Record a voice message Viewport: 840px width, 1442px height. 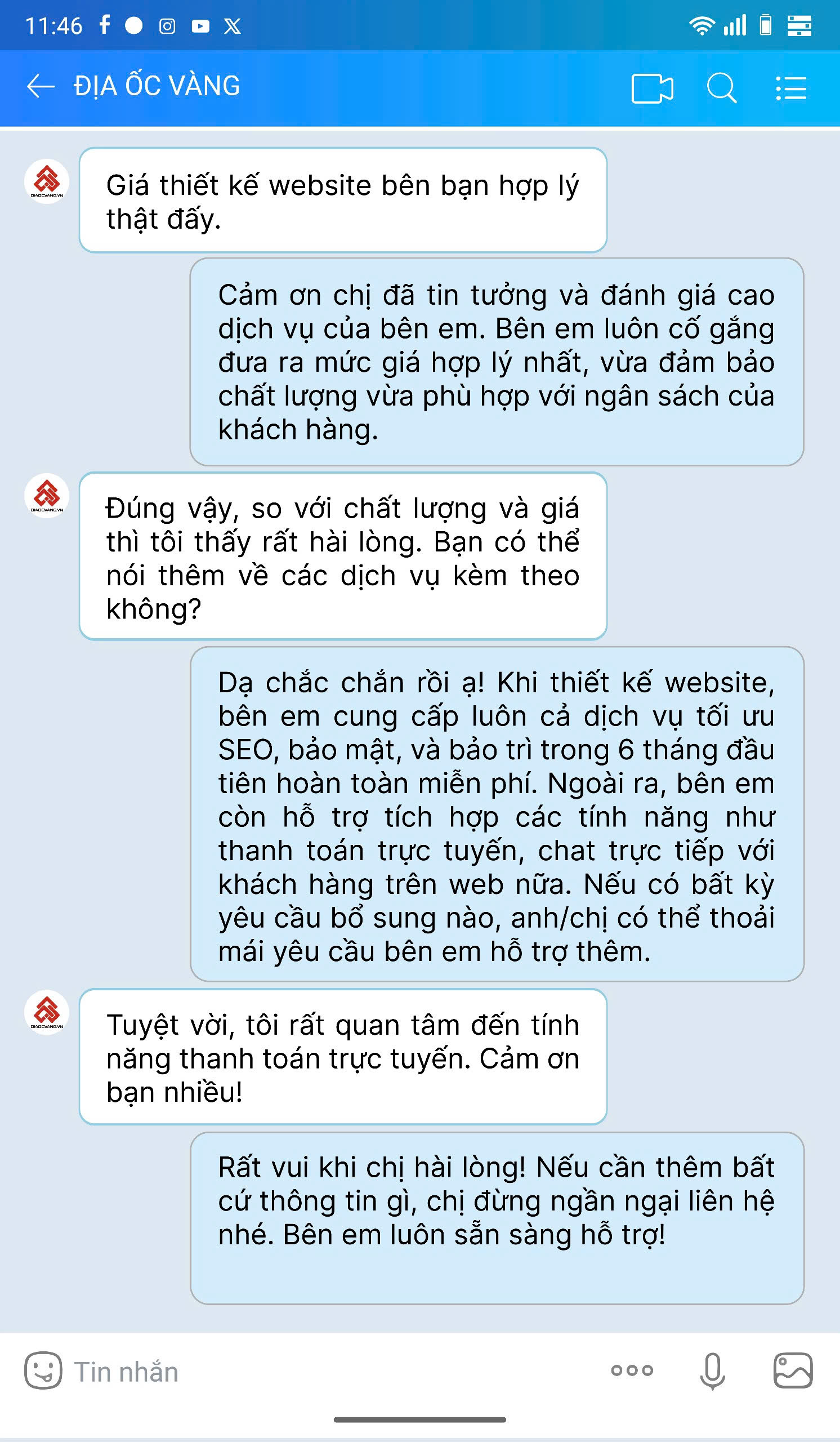(713, 1371)
